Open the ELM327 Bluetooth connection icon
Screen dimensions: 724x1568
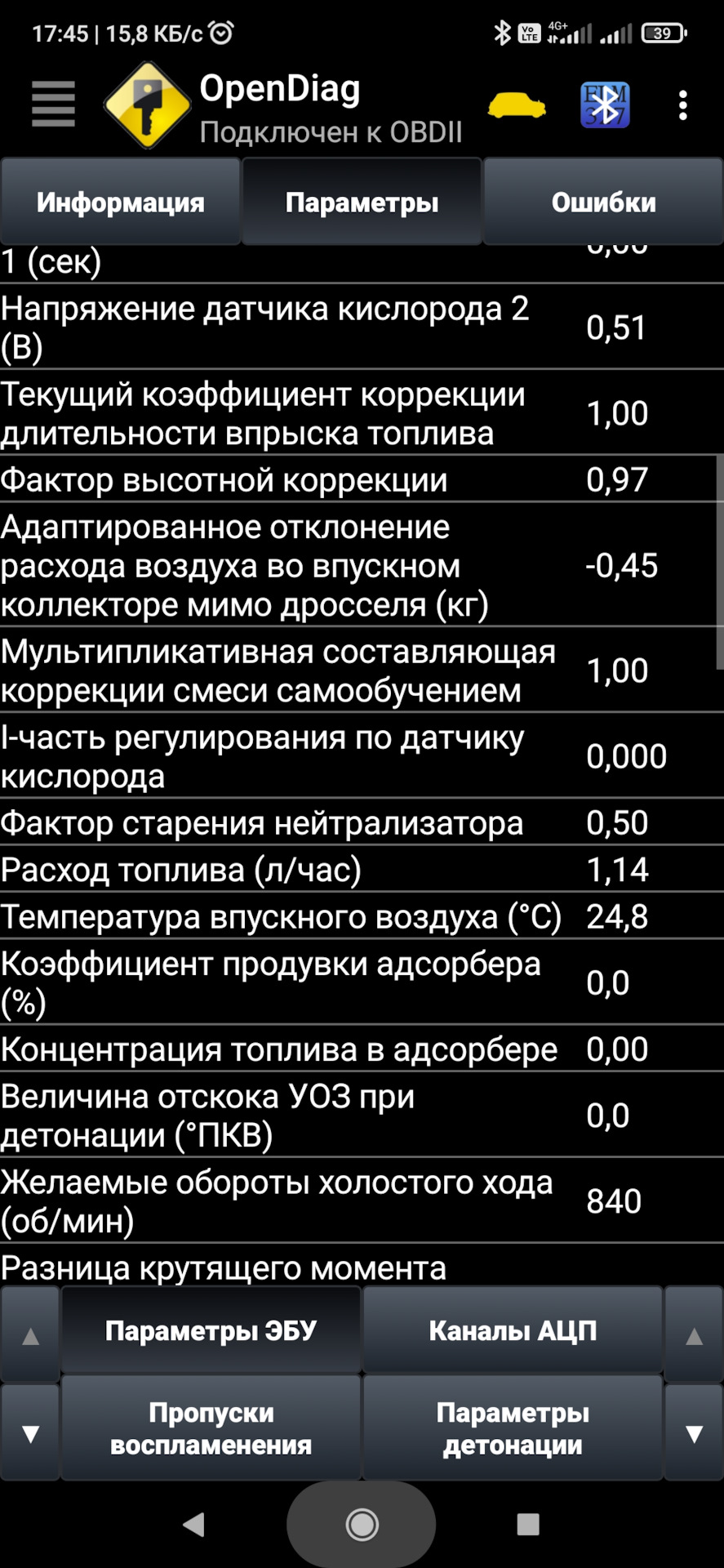click(x=605, y=105)
